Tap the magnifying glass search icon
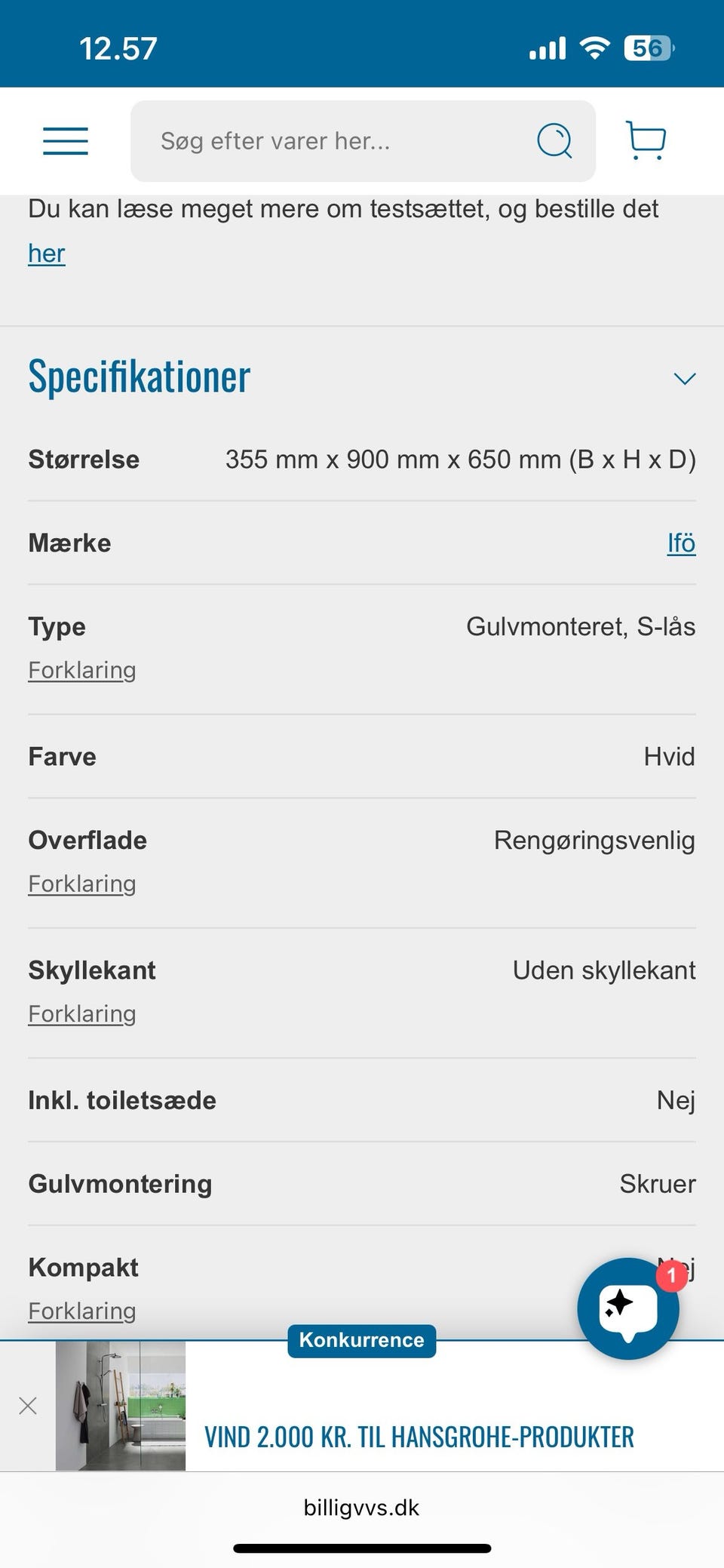The image size is (724, 1568). [554, 141]
